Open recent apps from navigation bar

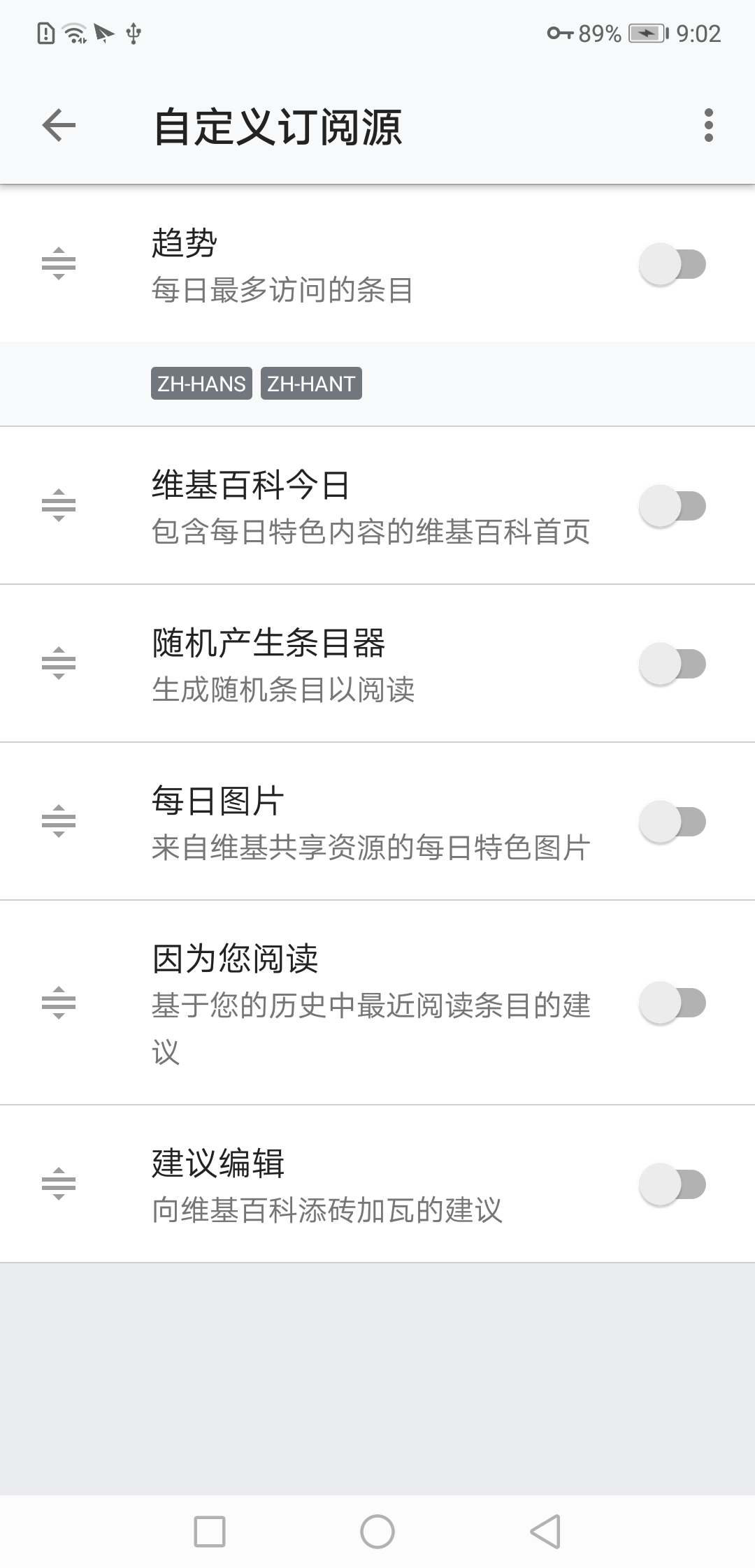coord(210,1532)
